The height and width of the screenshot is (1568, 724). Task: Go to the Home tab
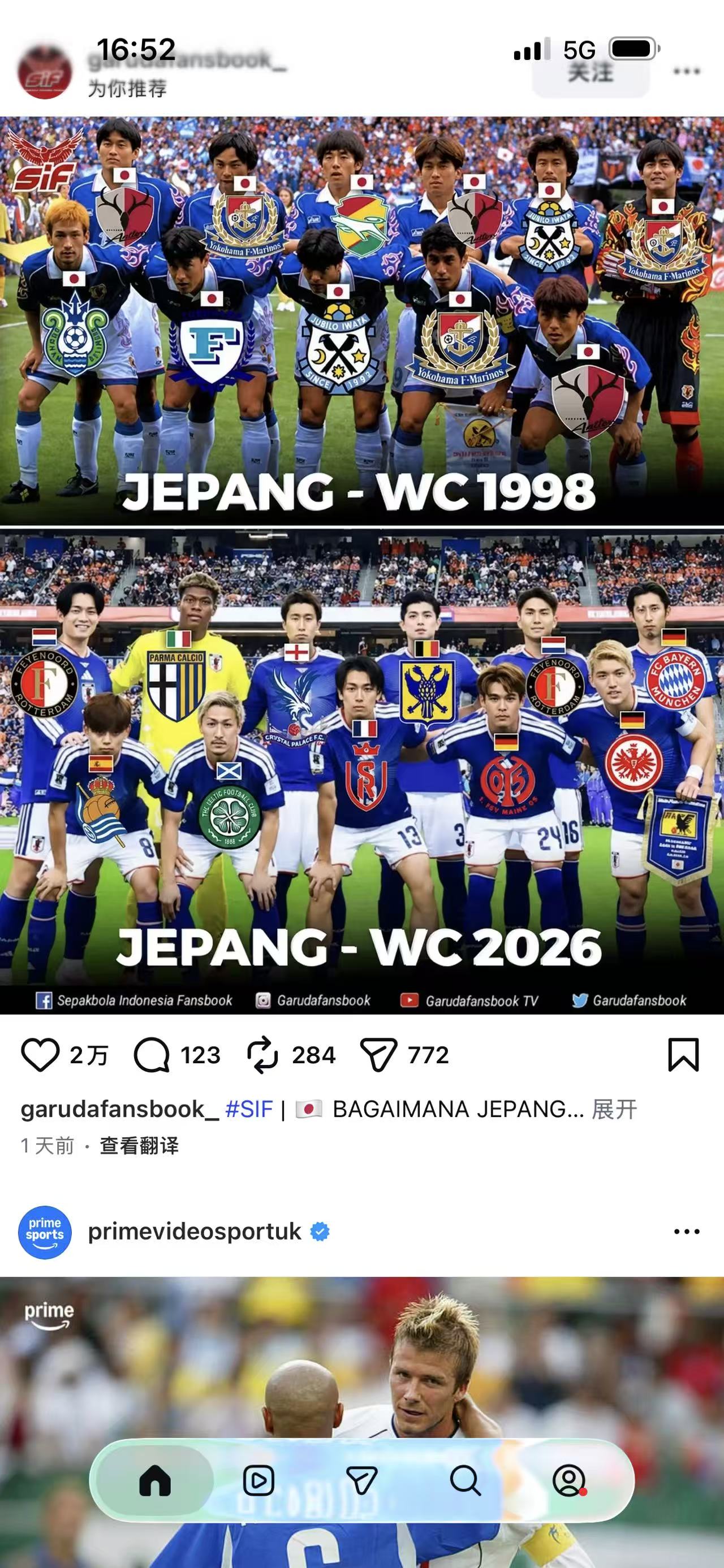pos(154,1480)
